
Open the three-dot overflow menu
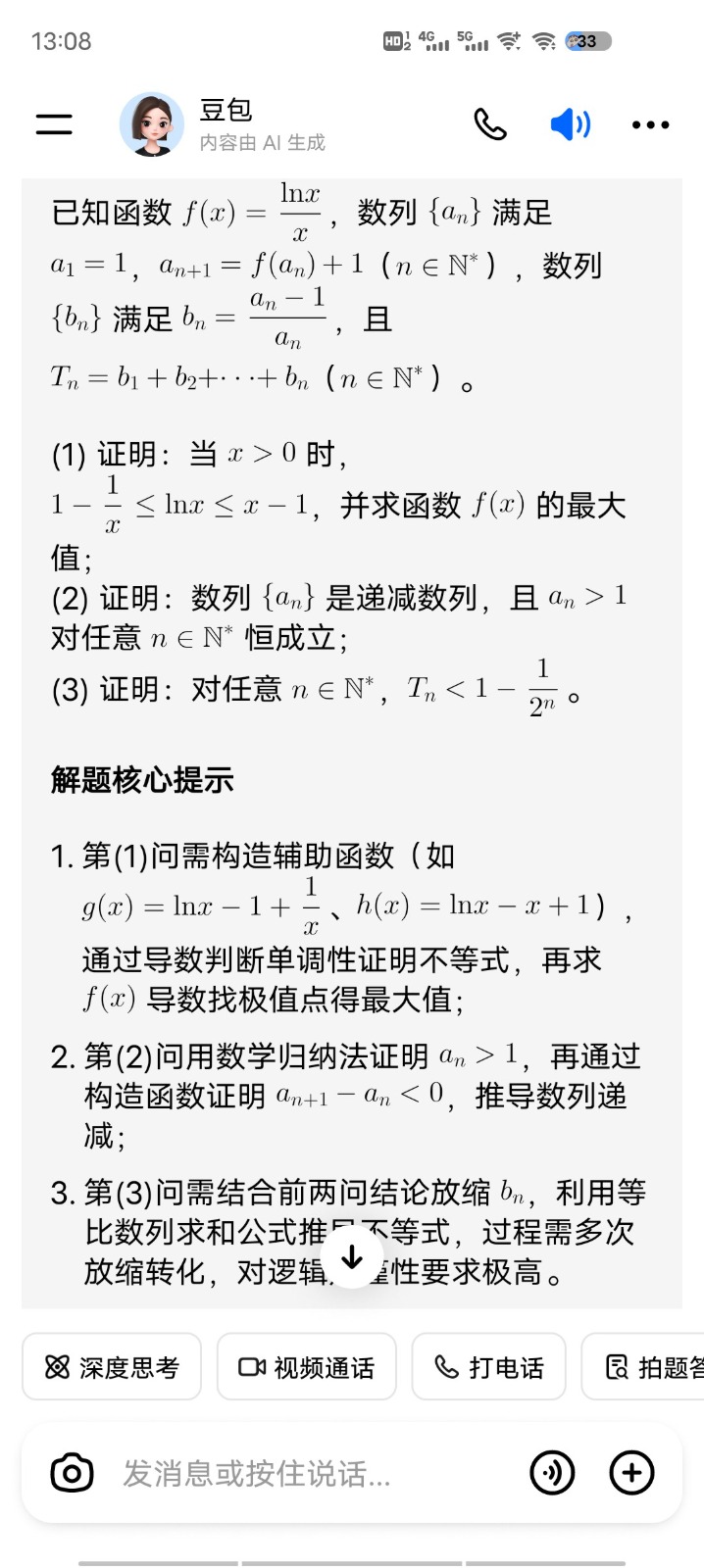click(650, 124)
